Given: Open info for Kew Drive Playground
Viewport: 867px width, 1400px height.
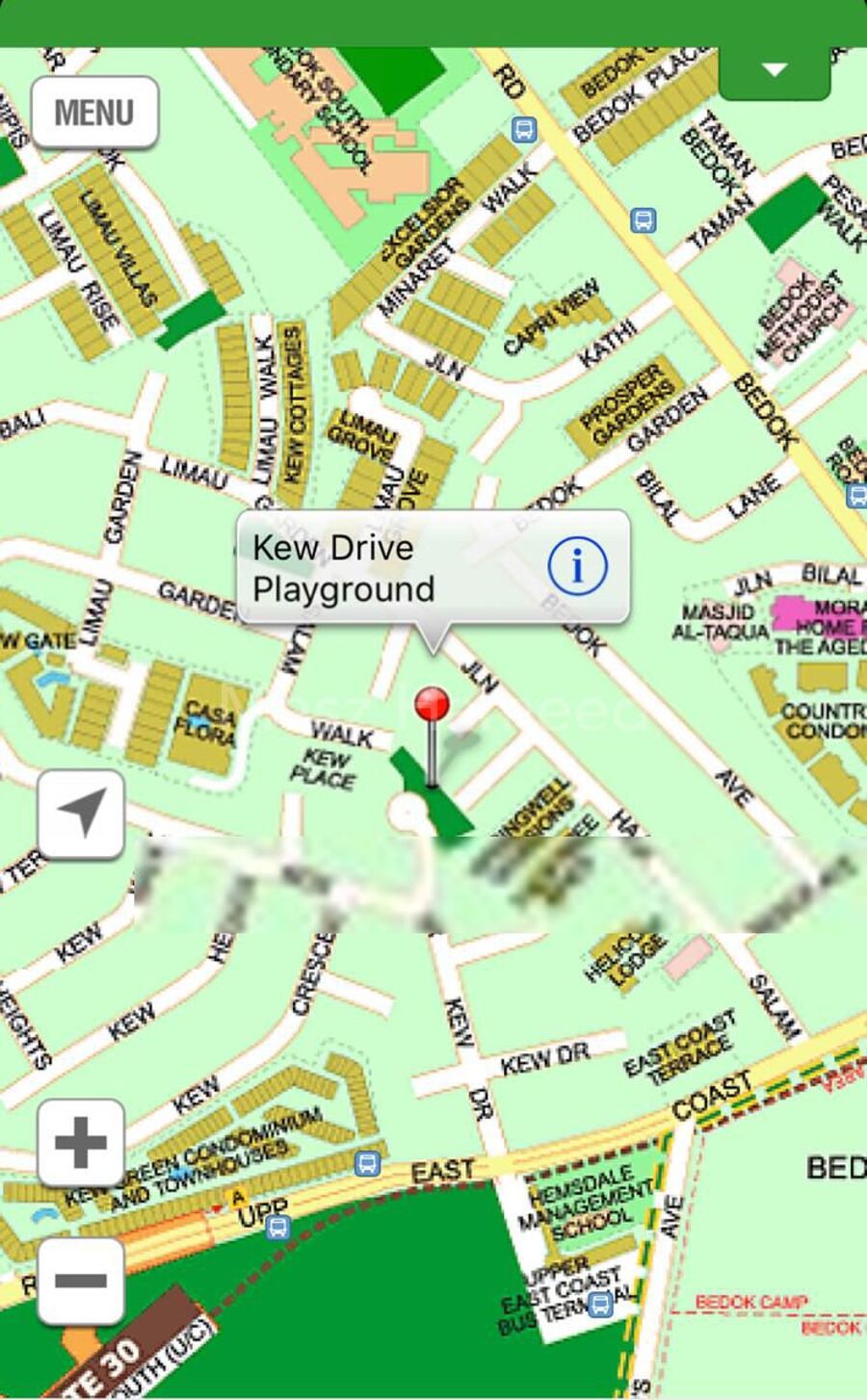Looking at the screenshot, I should point(577,566).
